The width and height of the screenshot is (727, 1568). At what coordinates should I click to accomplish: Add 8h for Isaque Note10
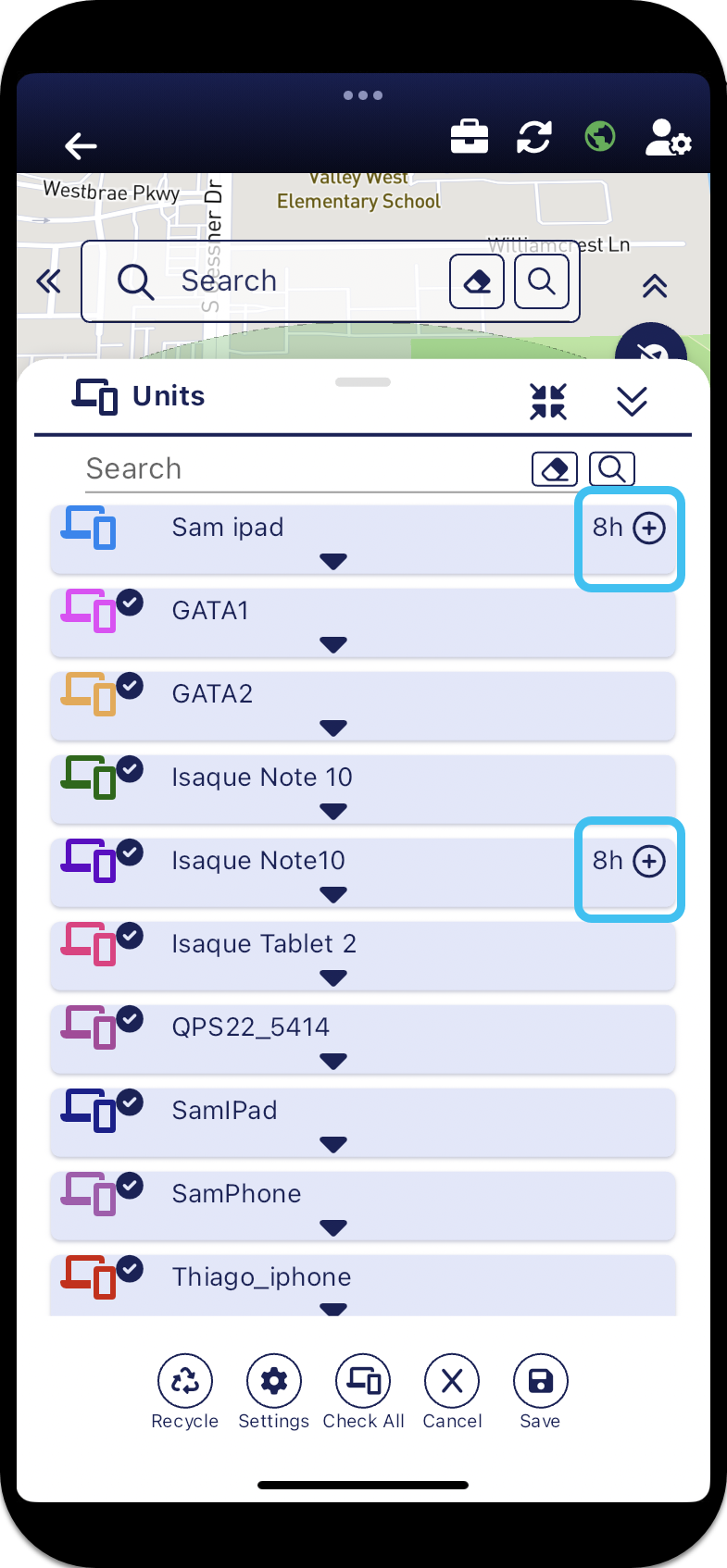click(x=649, y=862)
